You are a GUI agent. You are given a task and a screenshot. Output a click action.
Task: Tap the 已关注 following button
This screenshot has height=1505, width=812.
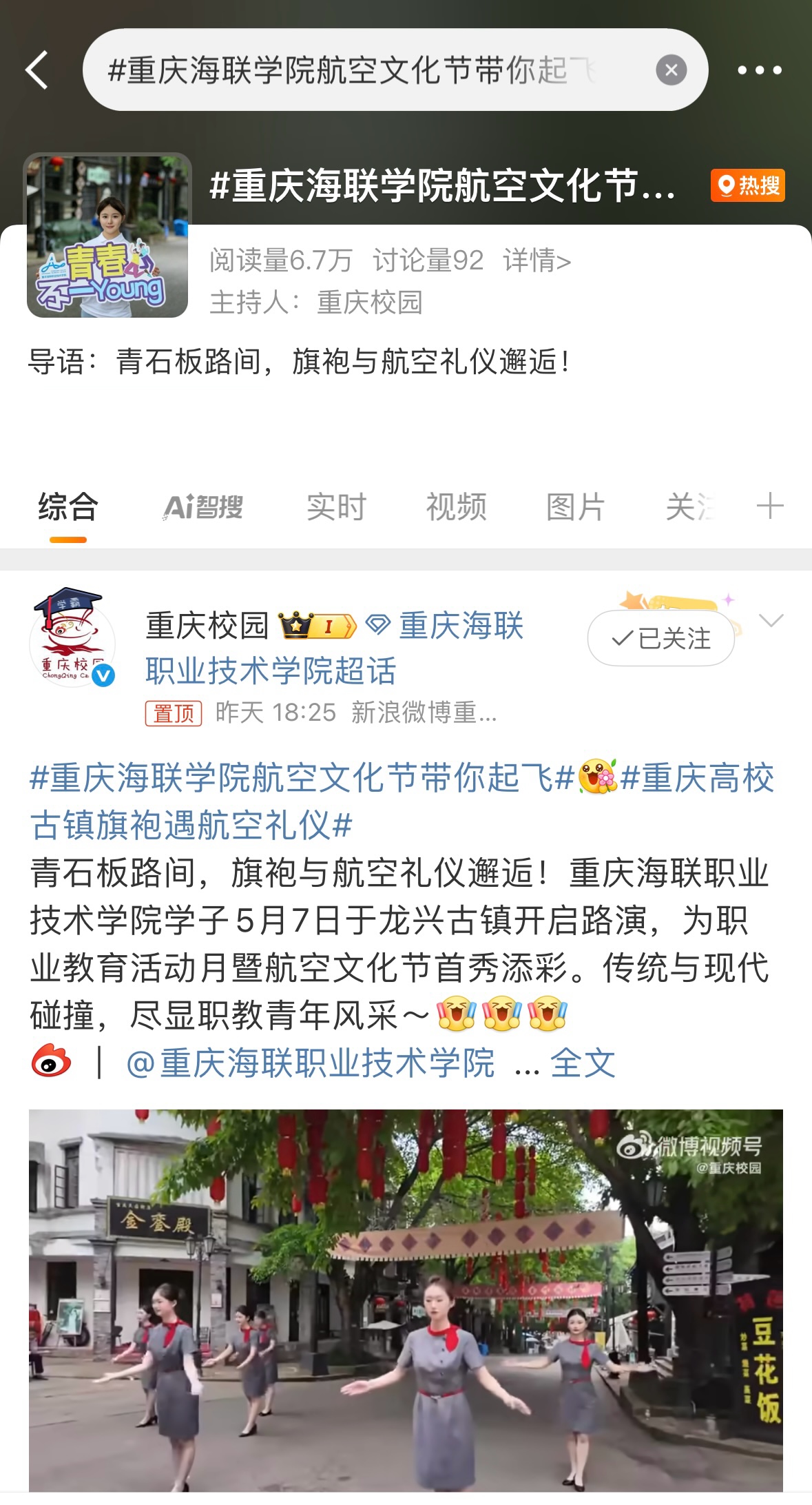click(x=660, y=638)
